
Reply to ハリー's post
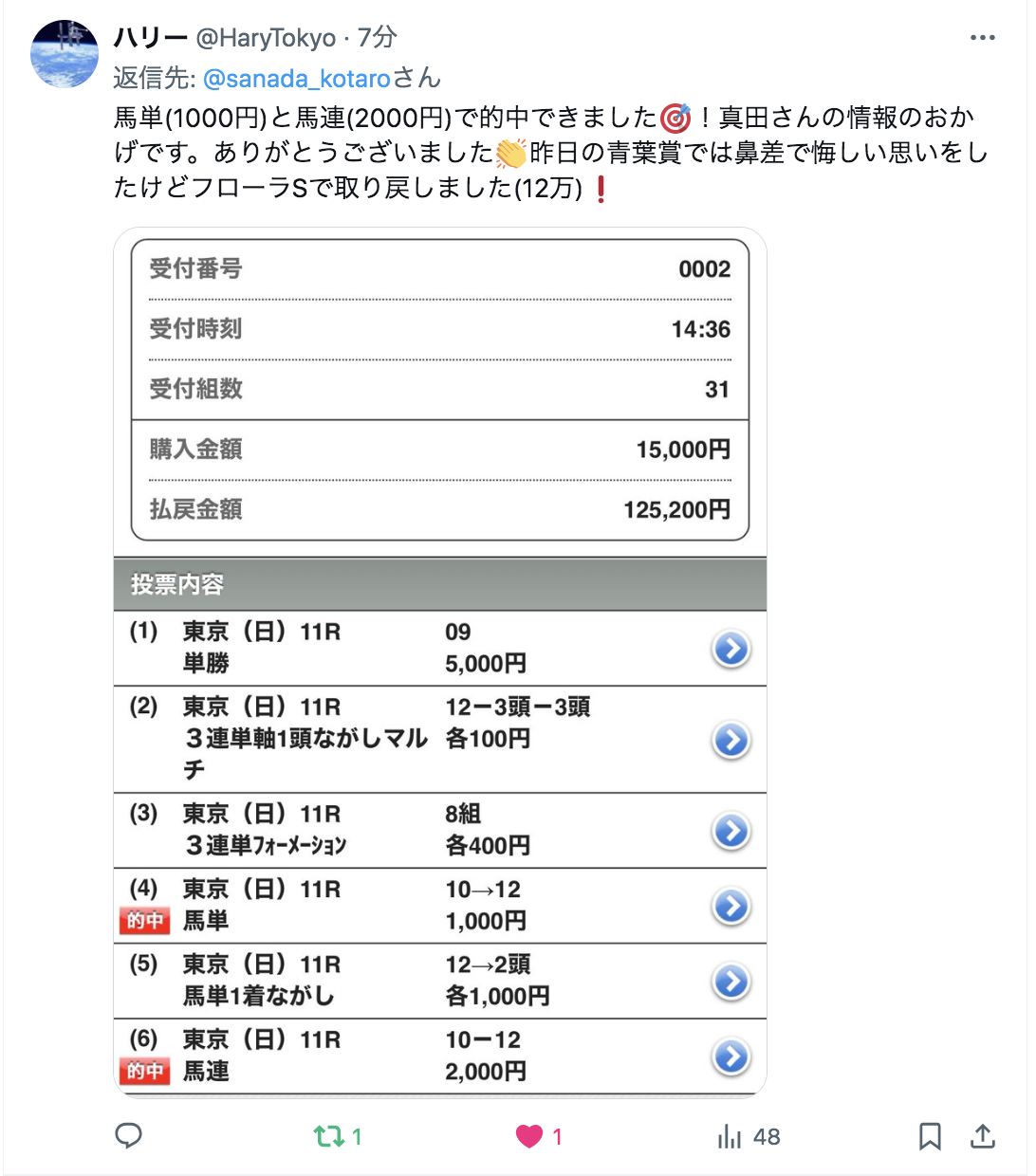click(128, 1135)
